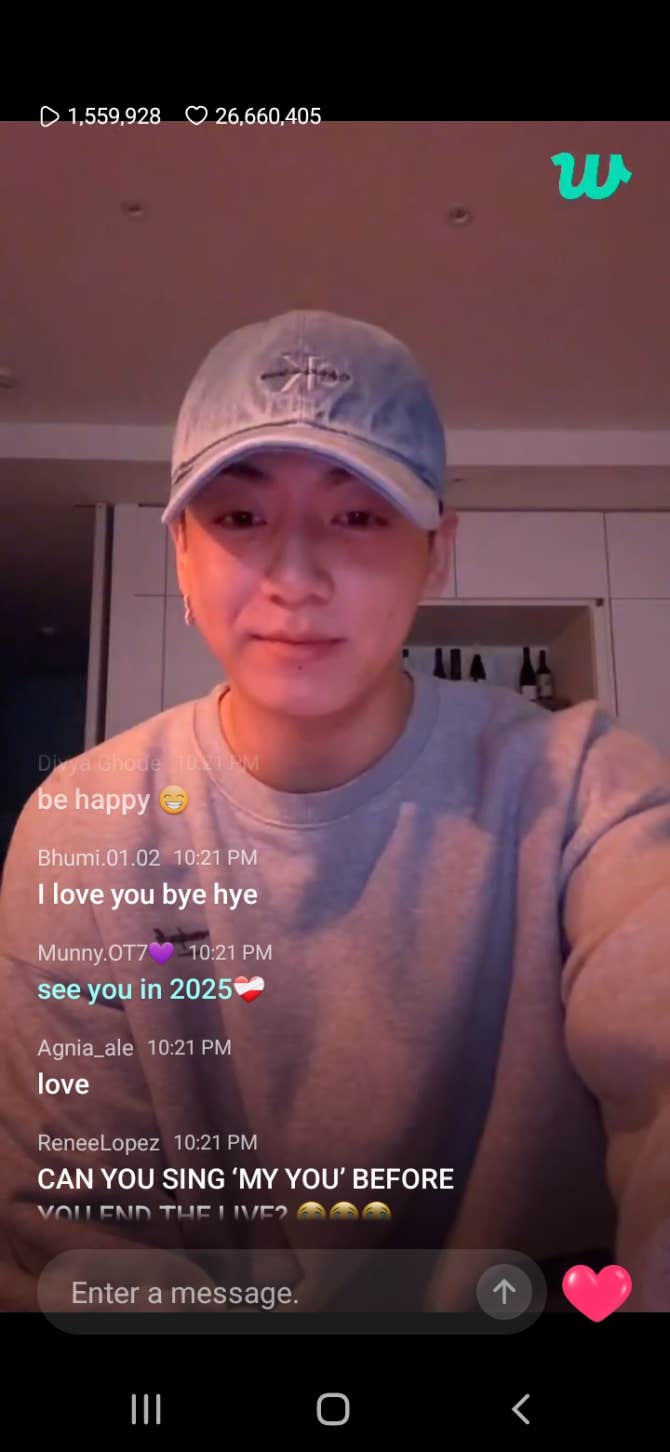This screenshot has height=1452, width=670.
Task: Go back using the system back button
Action: 521,1409
